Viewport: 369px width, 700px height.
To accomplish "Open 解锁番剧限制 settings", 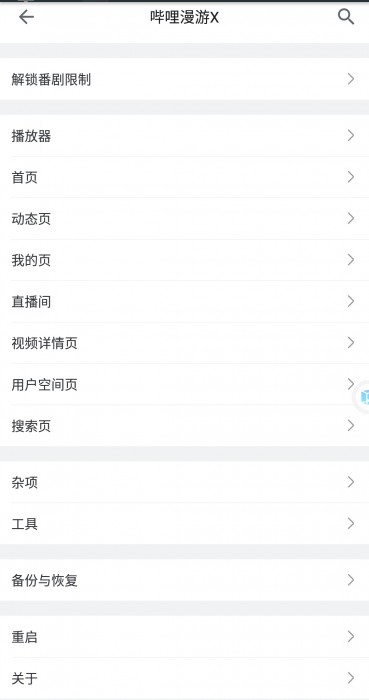I will click(184, 79).
